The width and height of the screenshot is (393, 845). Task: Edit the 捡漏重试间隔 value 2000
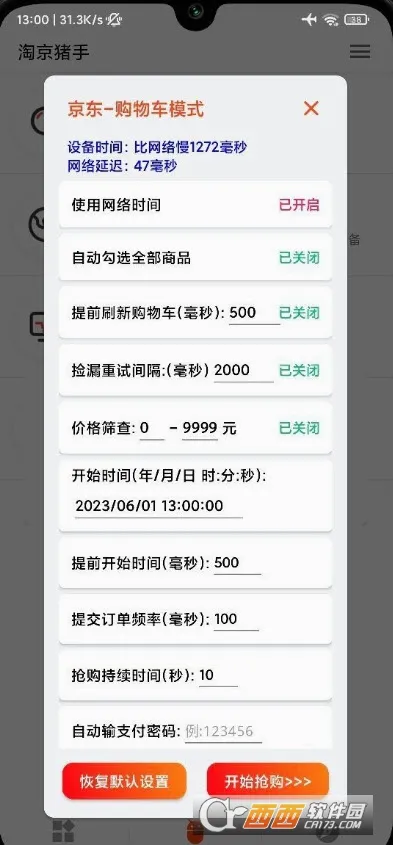pos(244,371)
